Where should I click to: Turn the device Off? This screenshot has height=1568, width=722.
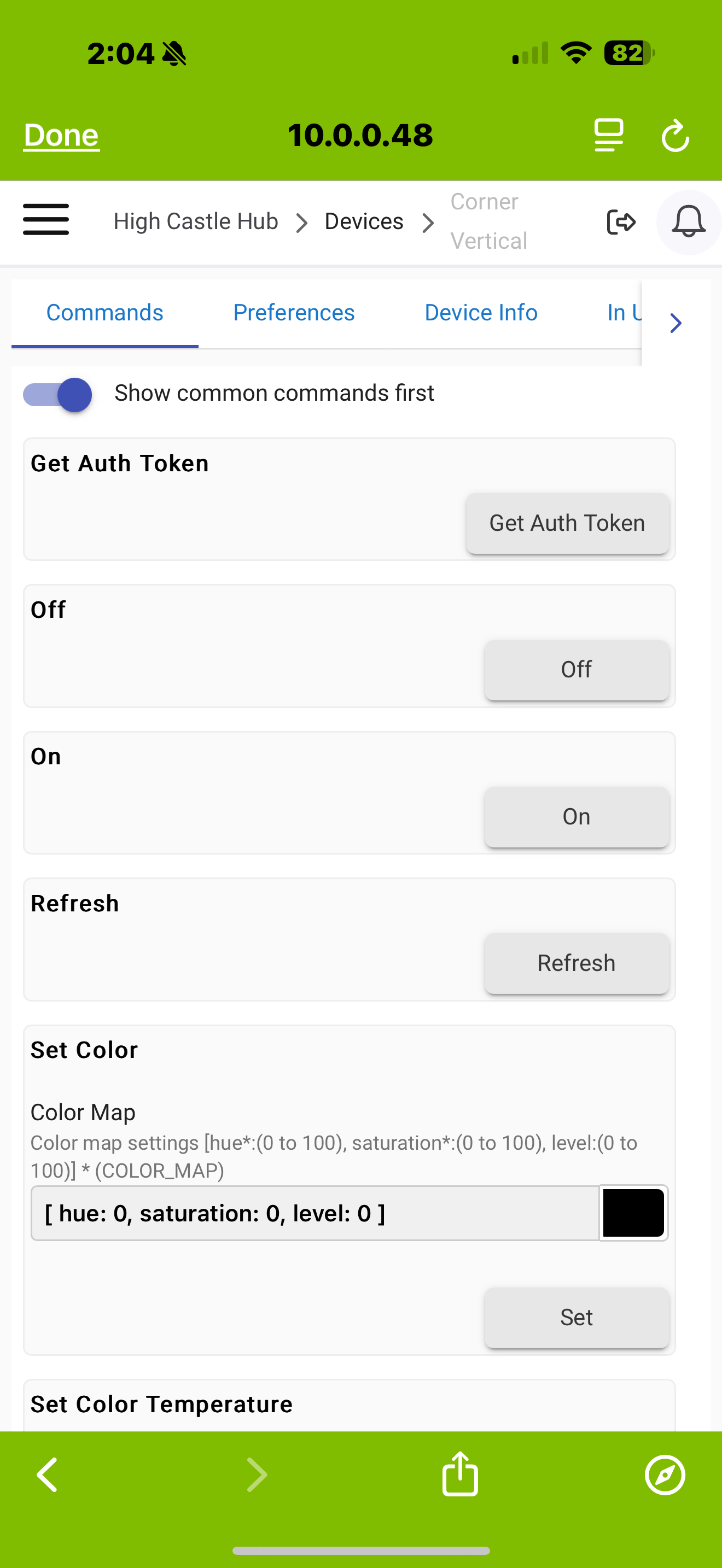coord(577,670)
